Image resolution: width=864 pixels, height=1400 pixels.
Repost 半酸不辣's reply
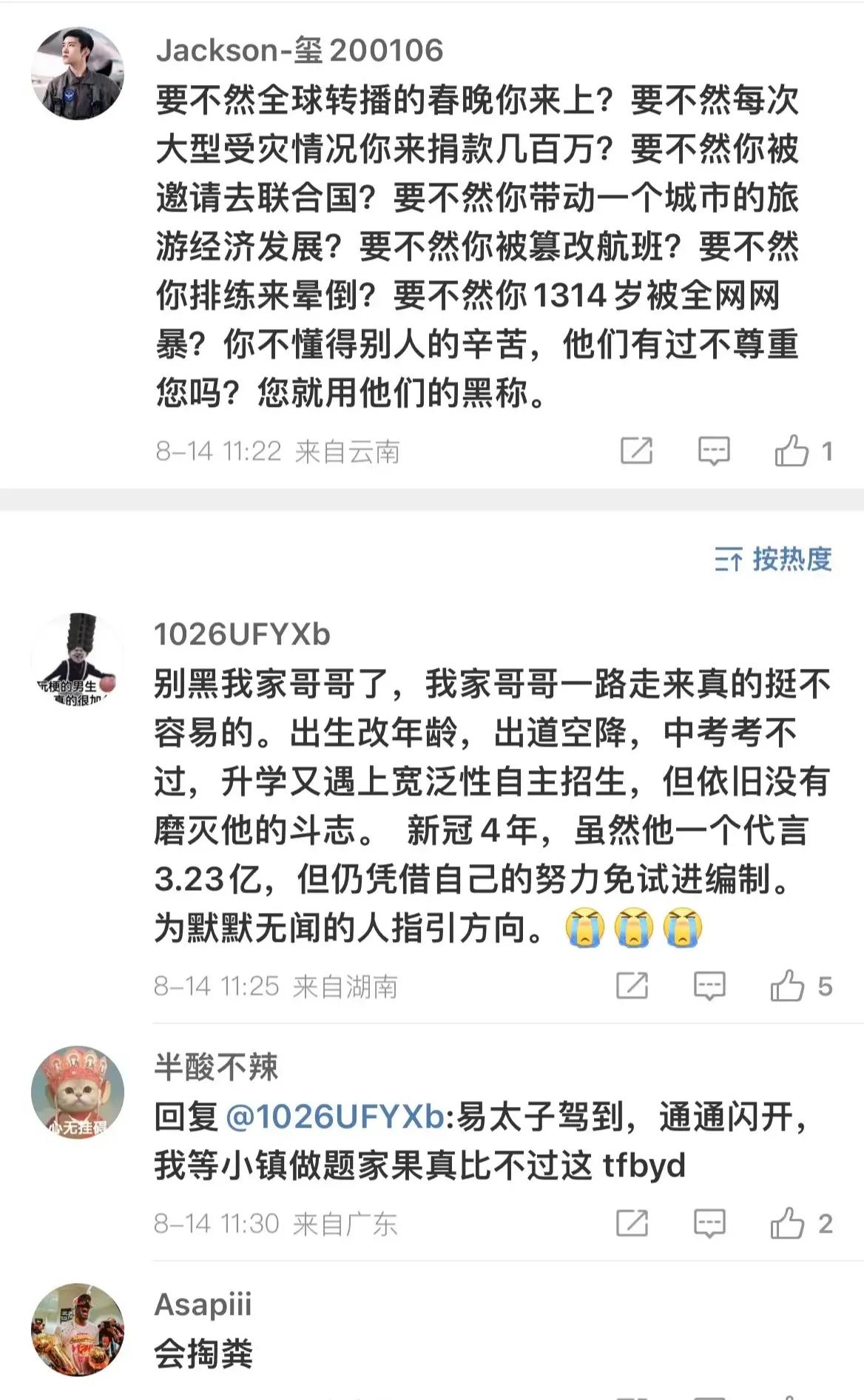(632, 1223)
